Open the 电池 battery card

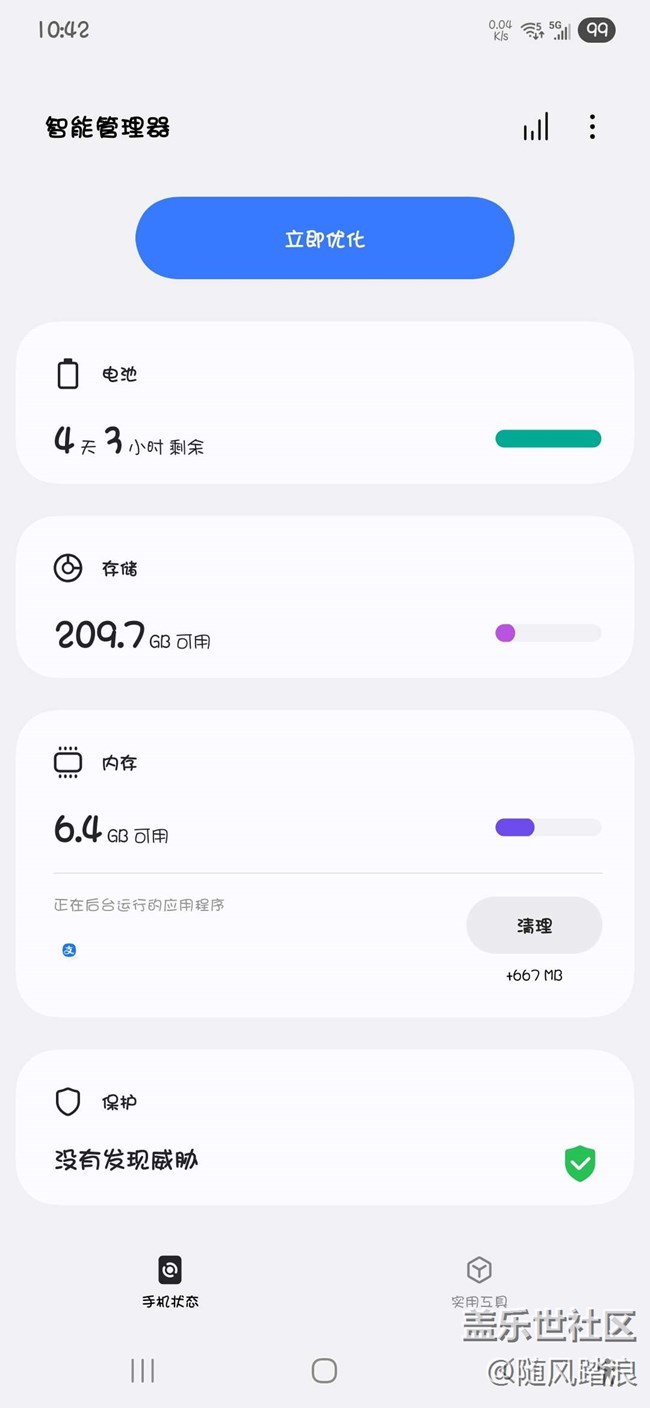coord(325,403)
